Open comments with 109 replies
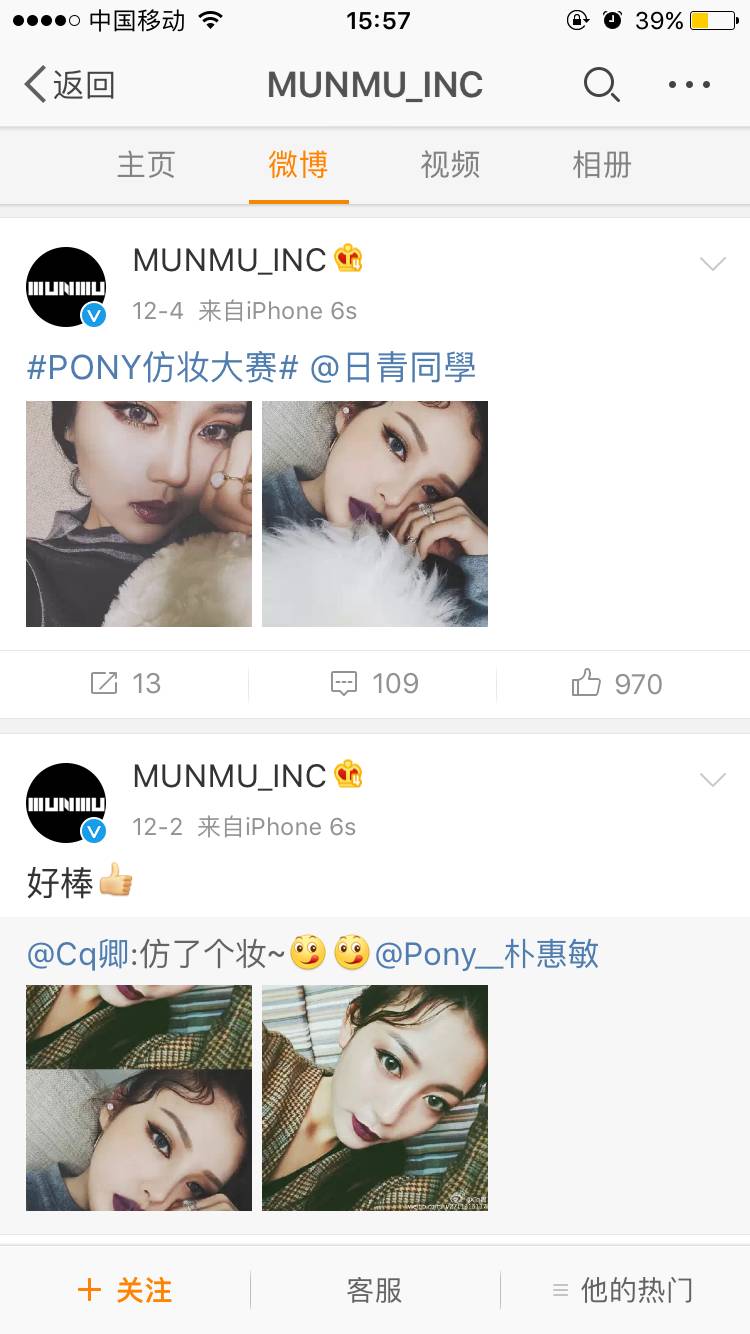 374,684
